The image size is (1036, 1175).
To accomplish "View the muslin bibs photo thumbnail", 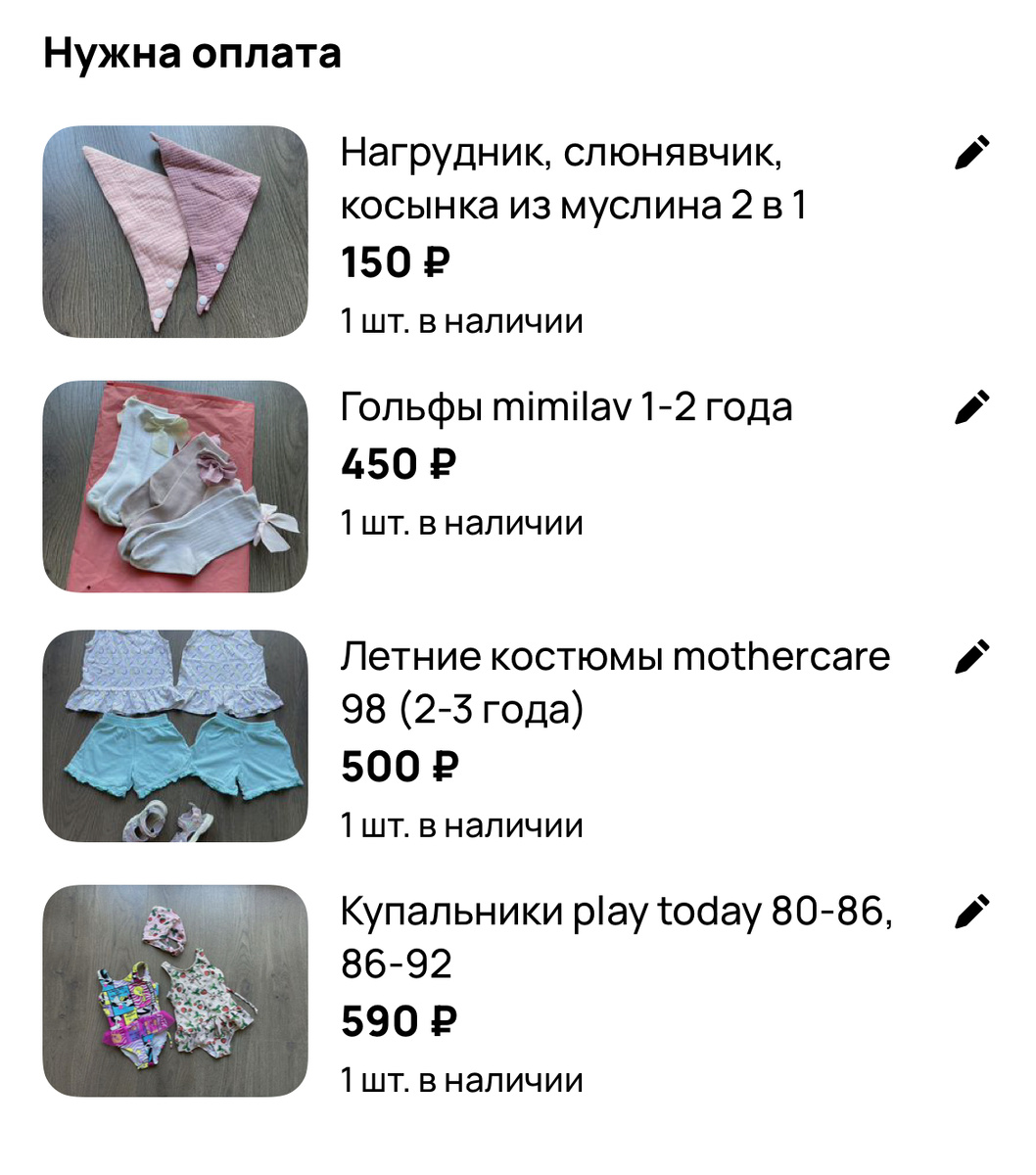I will [176, 230].
